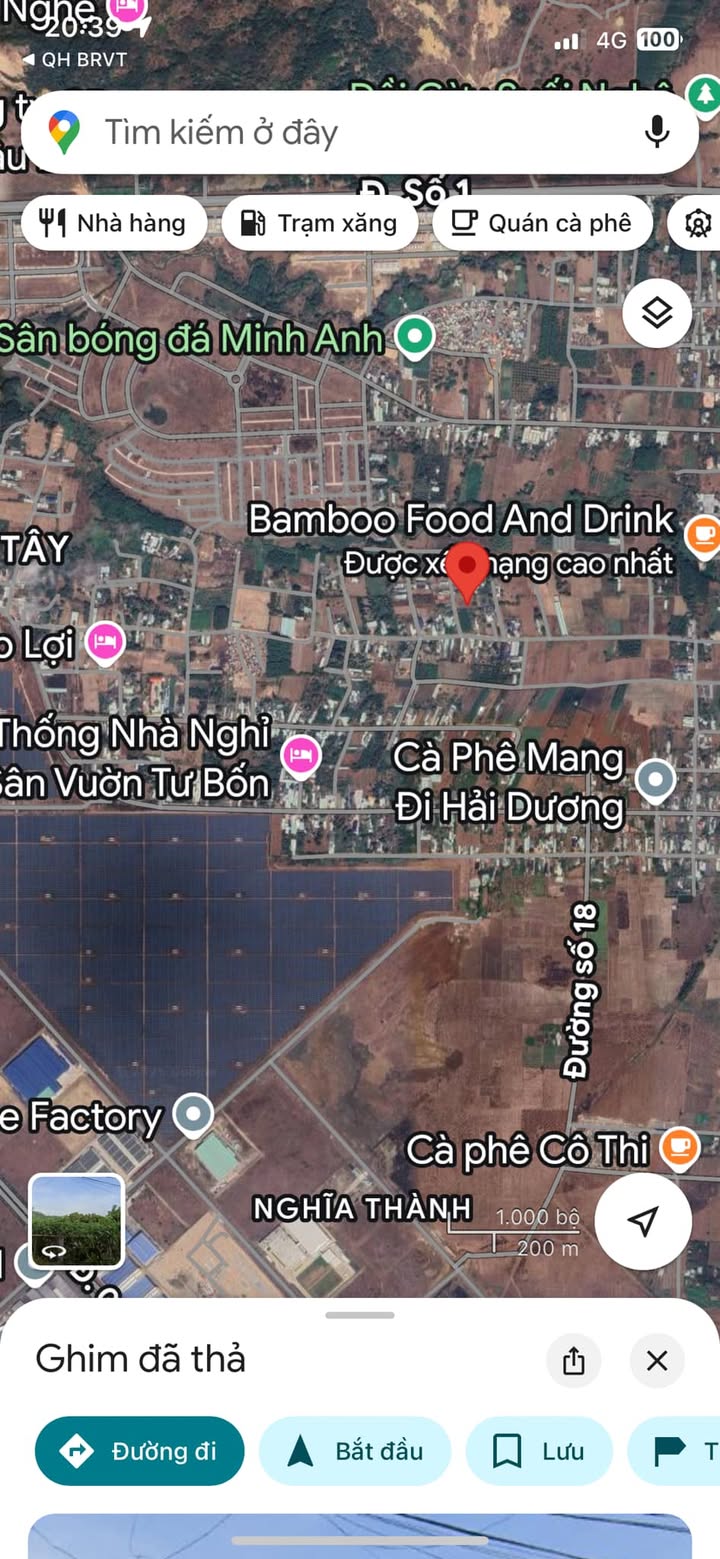
Task: Open the map layers button
Action: (656, 314)
